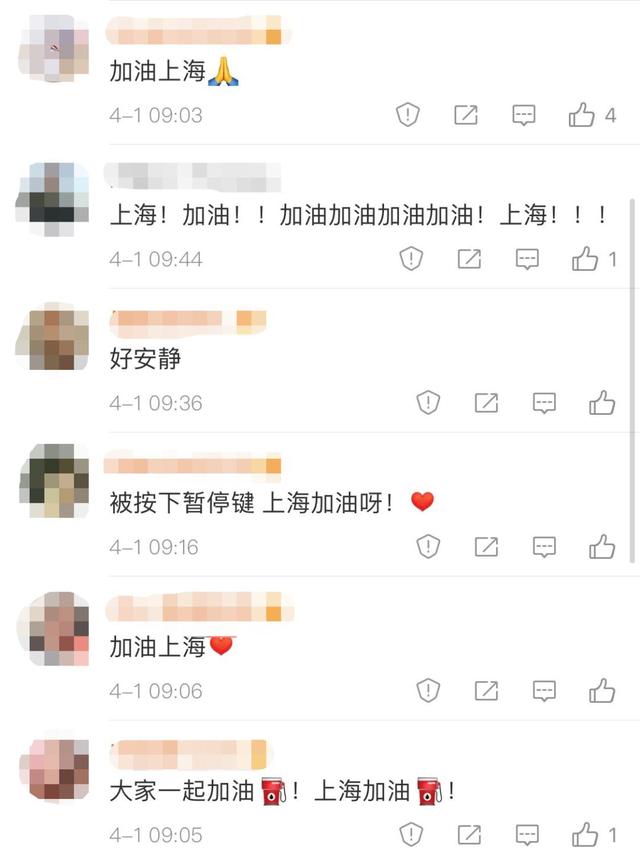Report the comment posted at 4-1 09:44
This screenshot has width=640, height=857.
[411, 259]
